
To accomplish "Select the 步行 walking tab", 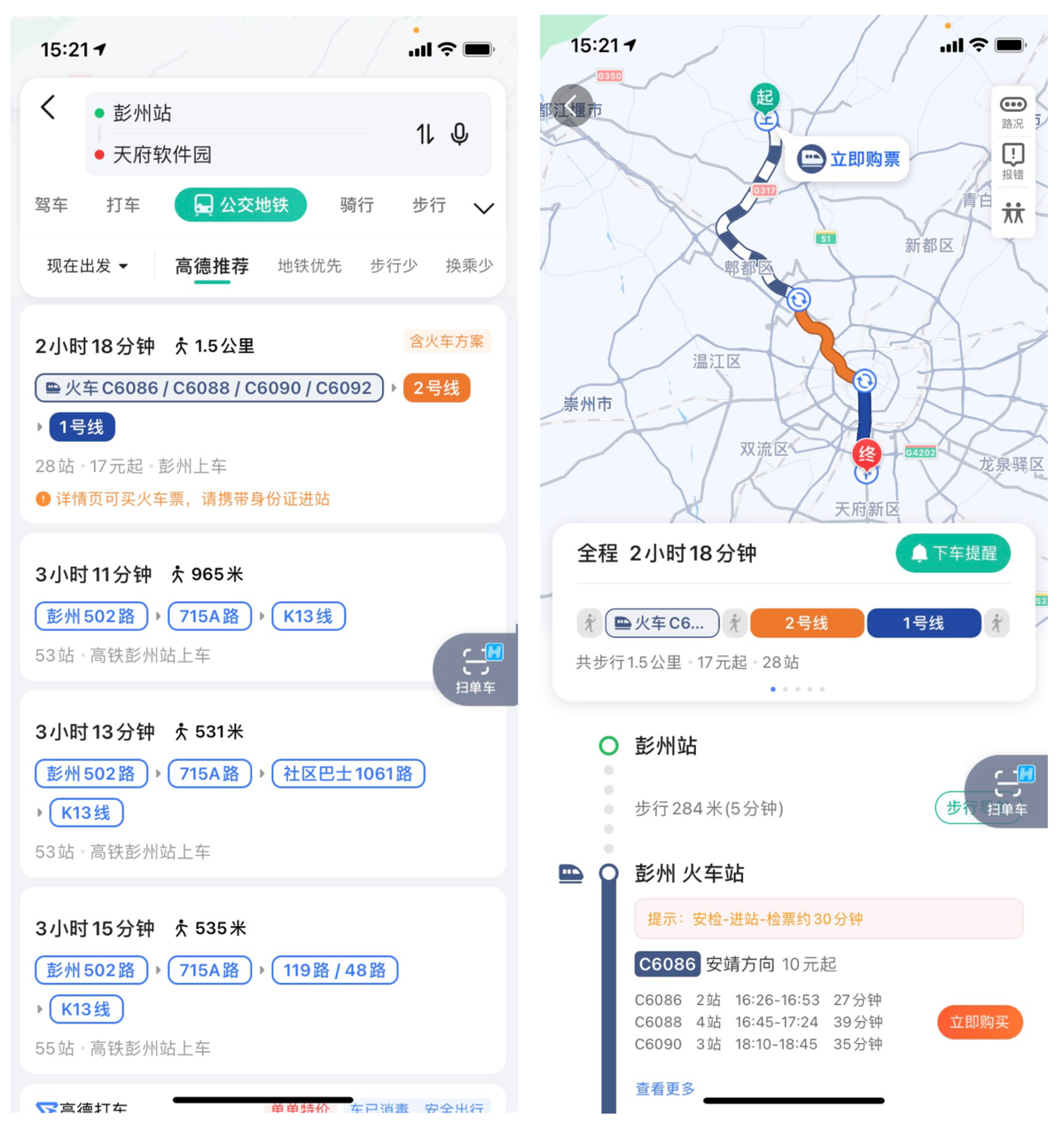I will pos(429,205).
